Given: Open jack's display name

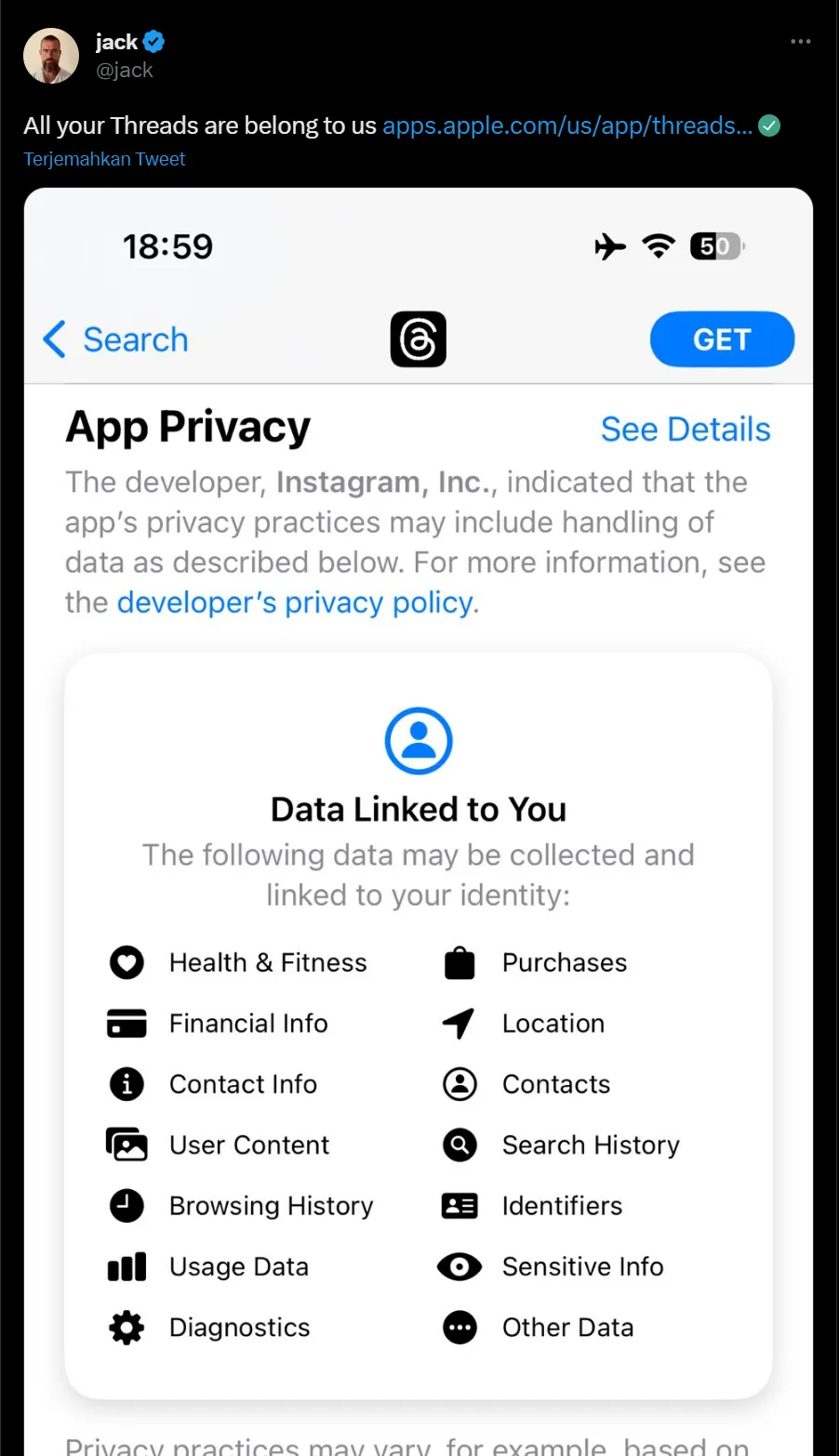Looking at the screenshot, I should (117, 42).
